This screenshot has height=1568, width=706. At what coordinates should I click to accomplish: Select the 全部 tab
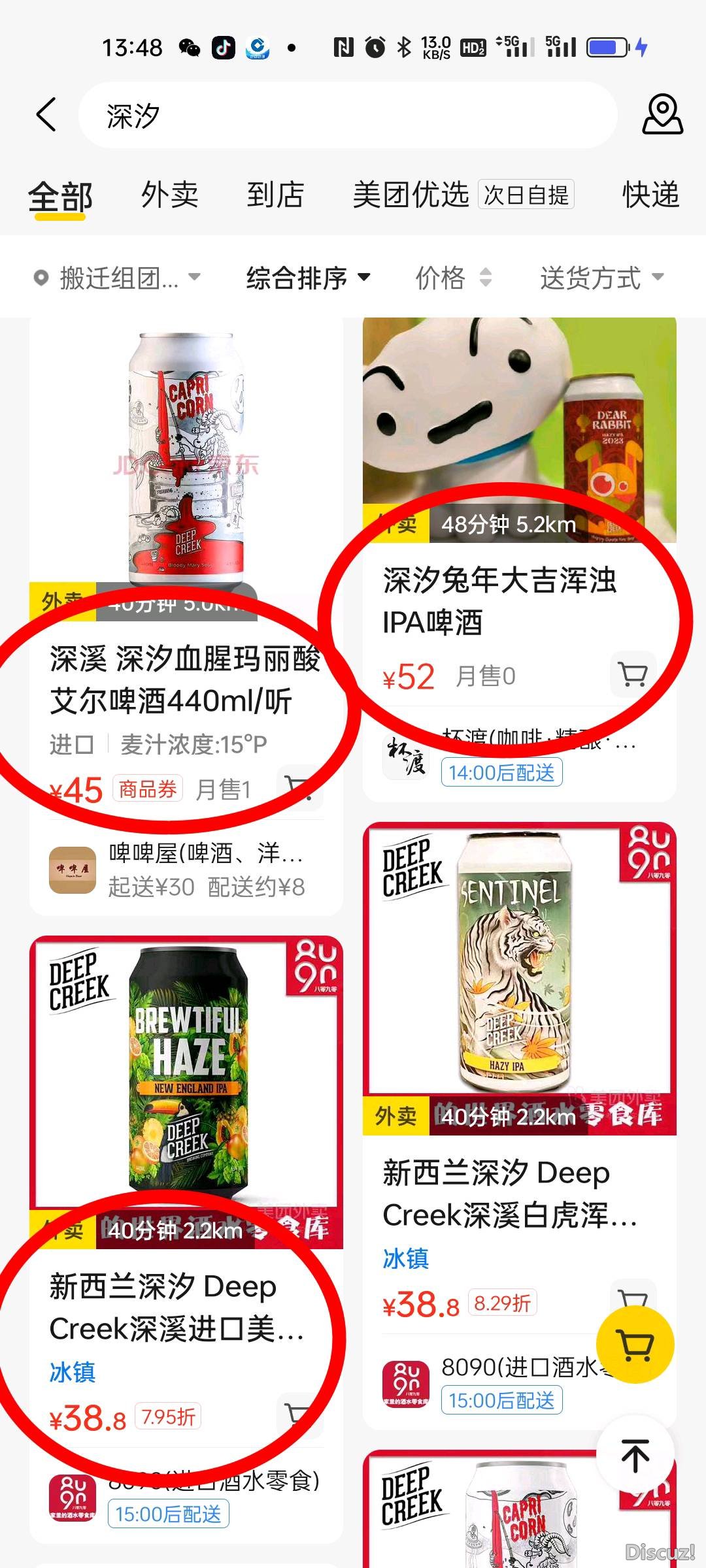60,196
